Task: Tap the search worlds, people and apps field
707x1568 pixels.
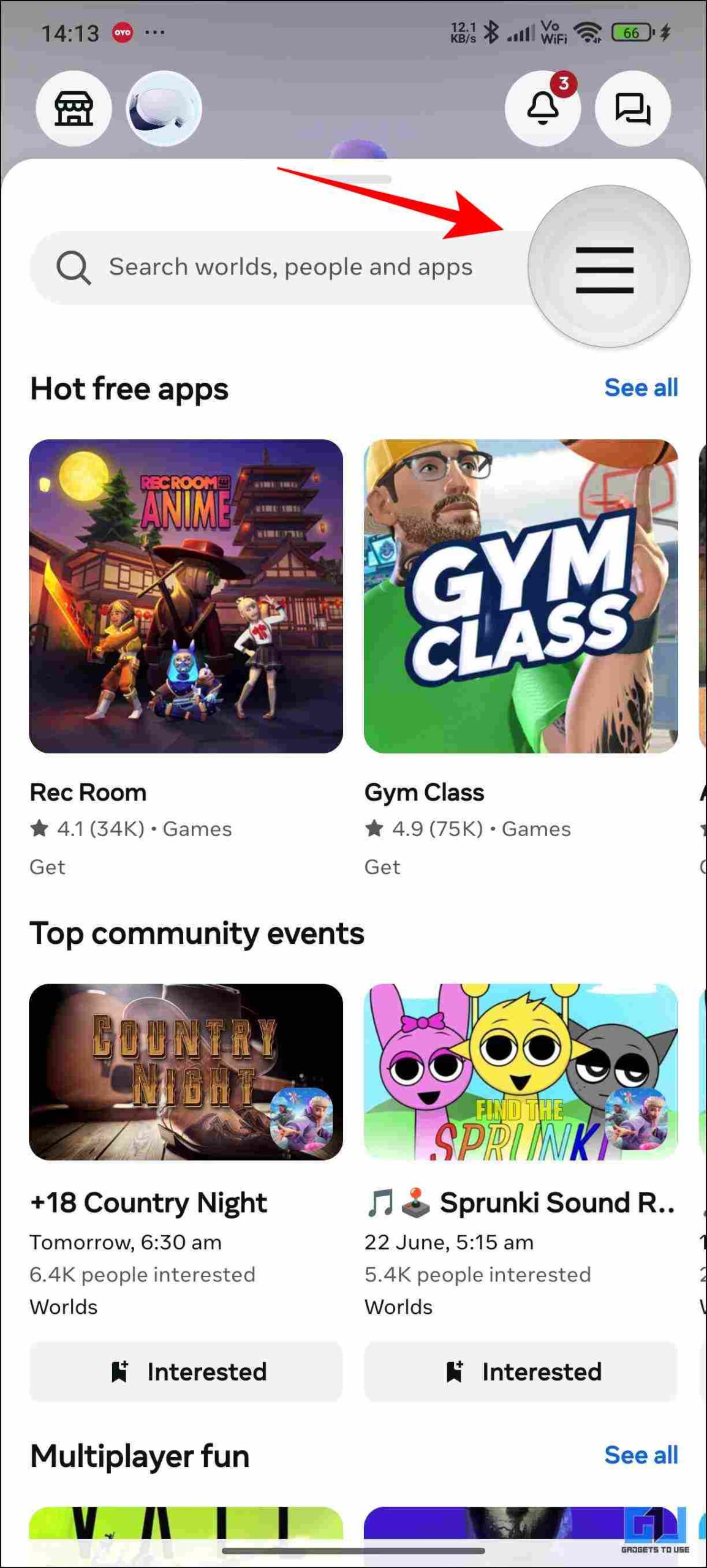Action: pos(282,268)
